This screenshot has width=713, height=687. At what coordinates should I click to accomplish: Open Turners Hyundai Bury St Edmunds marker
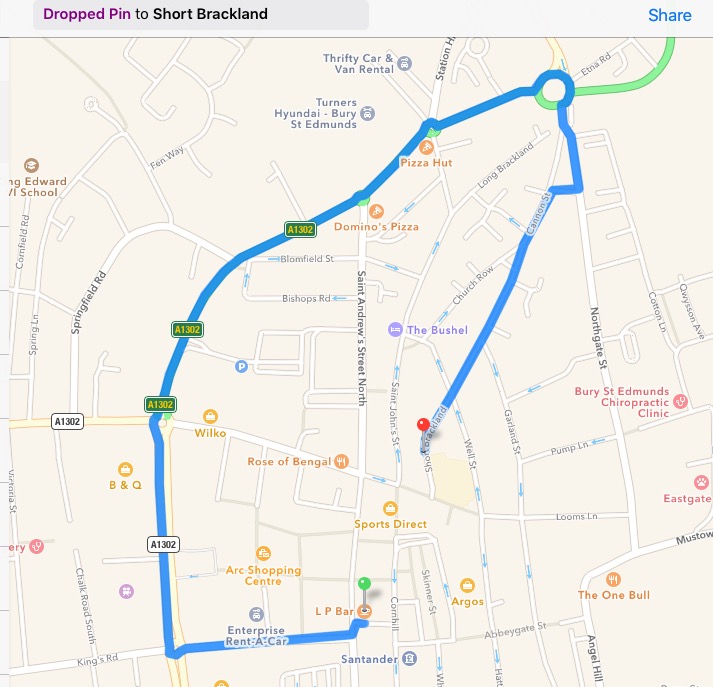click(367, 113)
